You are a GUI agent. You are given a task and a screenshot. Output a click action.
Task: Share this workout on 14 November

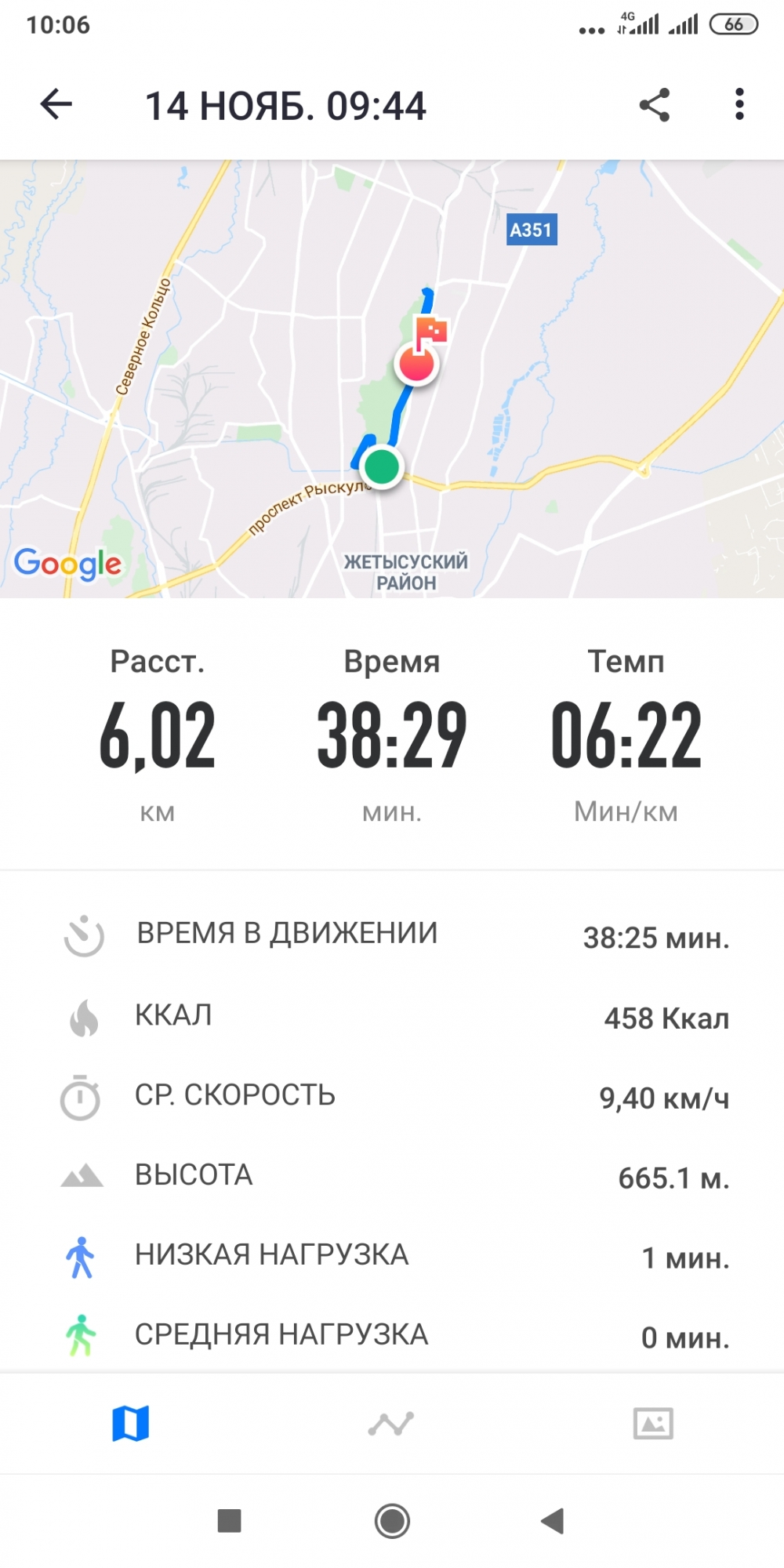[x=655, y=104]
